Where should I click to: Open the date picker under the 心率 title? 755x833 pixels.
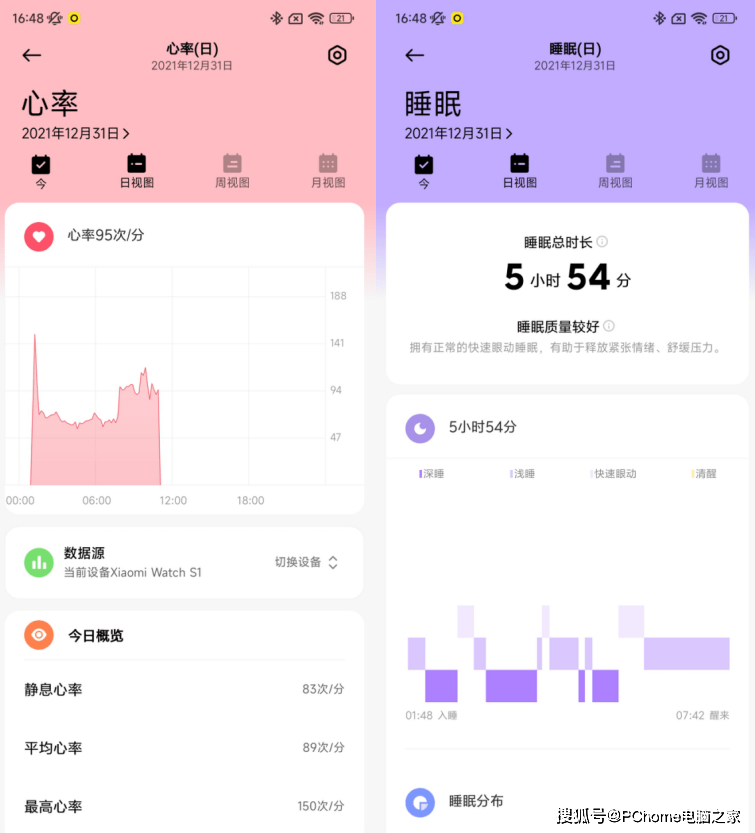click(x=76, y=133)
